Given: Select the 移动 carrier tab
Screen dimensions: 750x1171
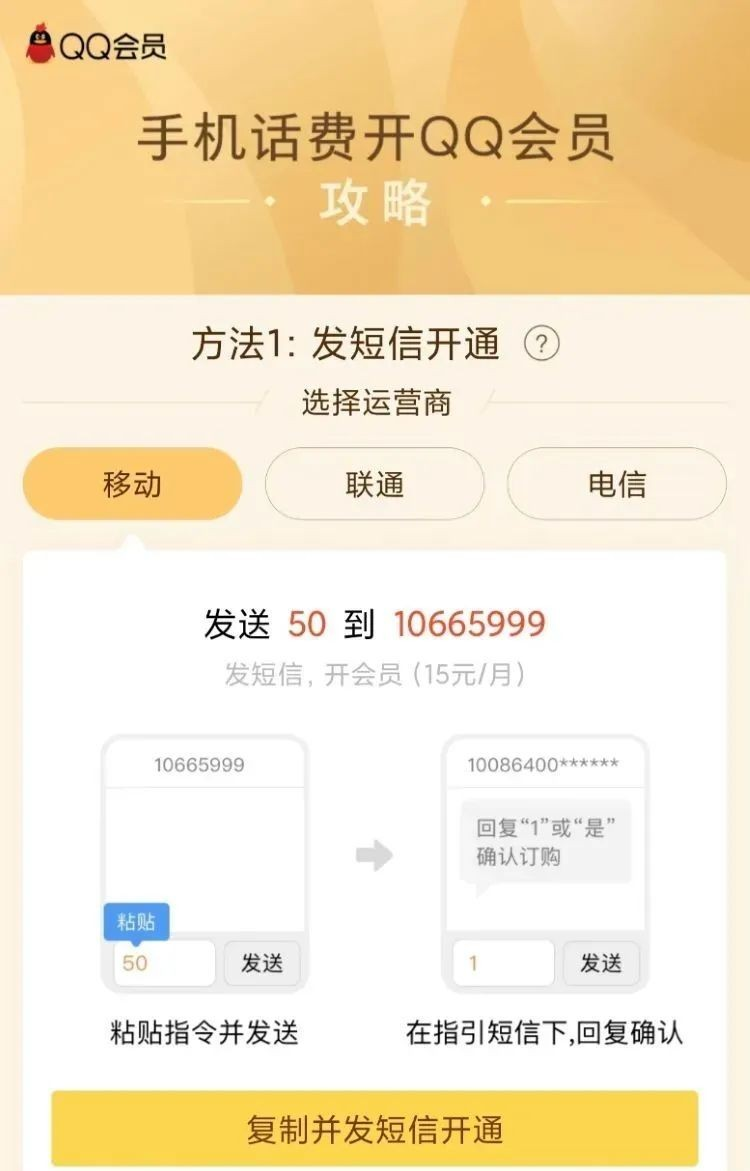Looking at the screenshot, I should [132, 484].
